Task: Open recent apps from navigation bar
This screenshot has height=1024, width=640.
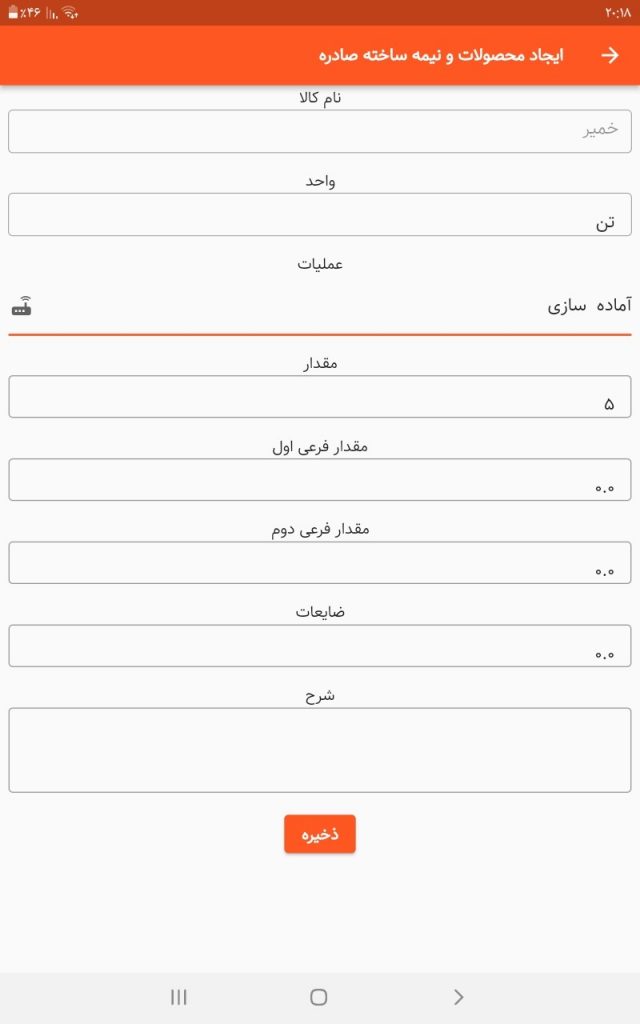Action: (179, 996)
